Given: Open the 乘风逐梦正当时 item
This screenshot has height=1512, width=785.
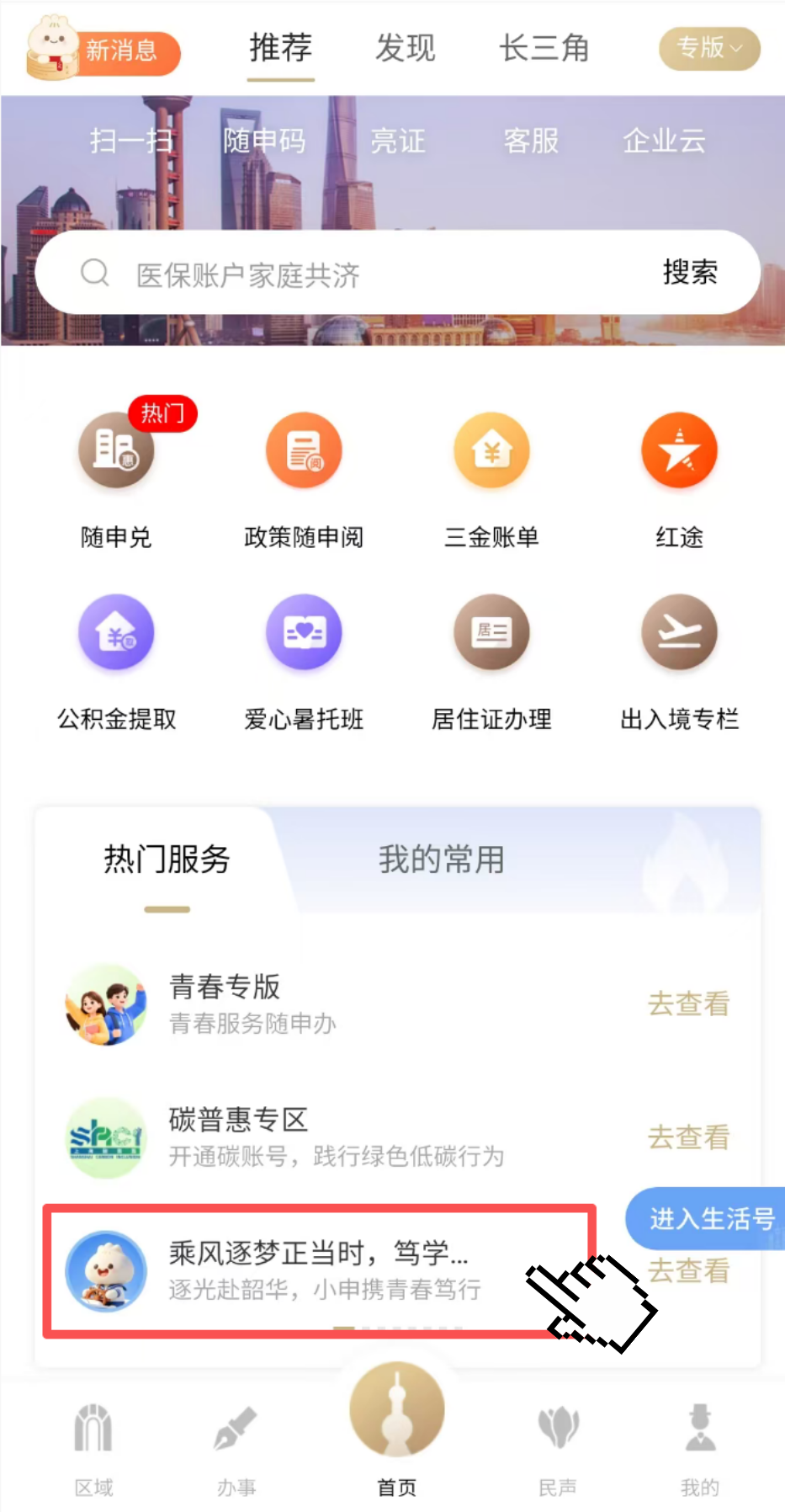Looking at the screenshot, I should (x=320, y=1270).
